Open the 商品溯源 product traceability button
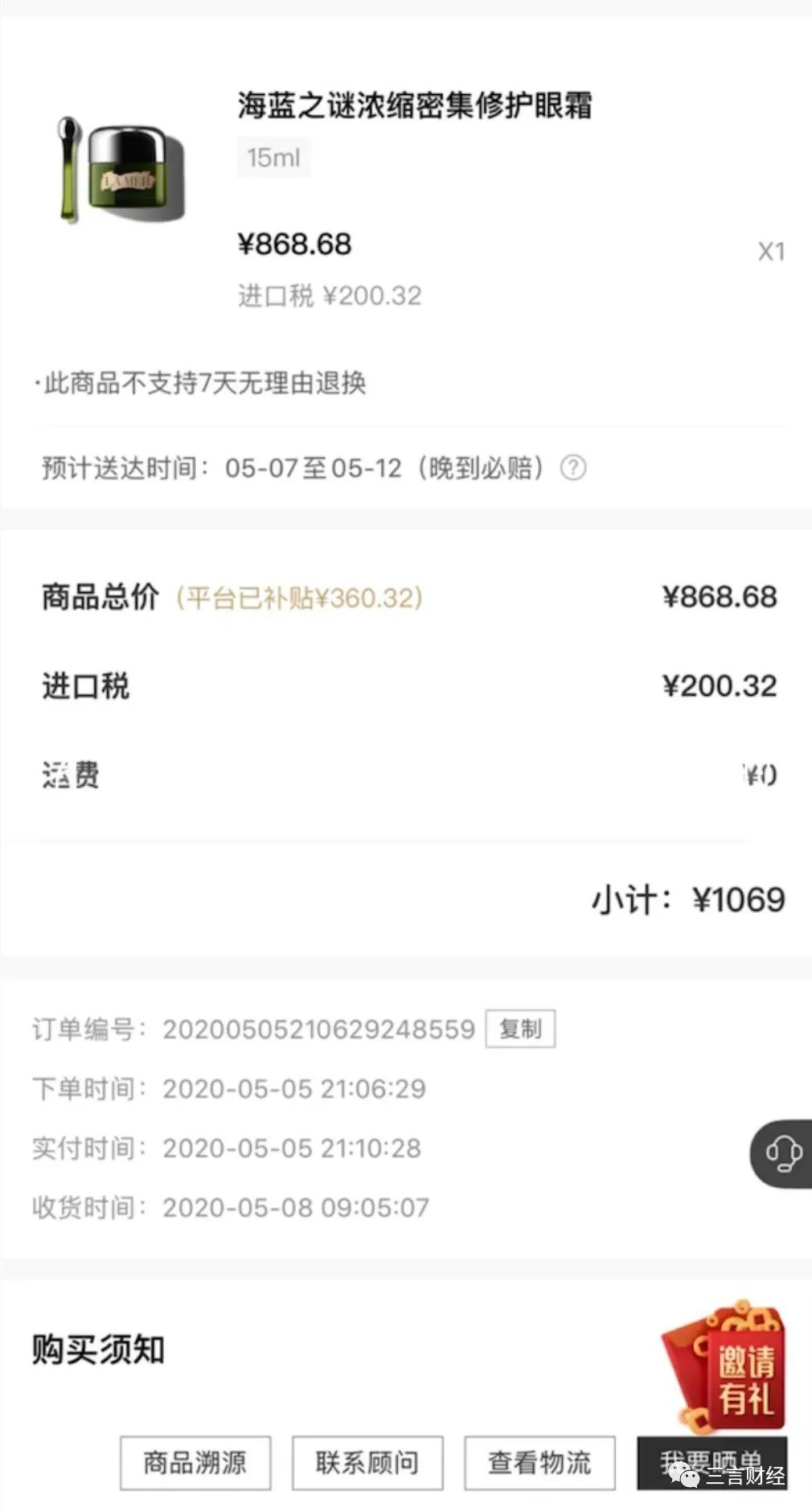 pos(195,1462)
